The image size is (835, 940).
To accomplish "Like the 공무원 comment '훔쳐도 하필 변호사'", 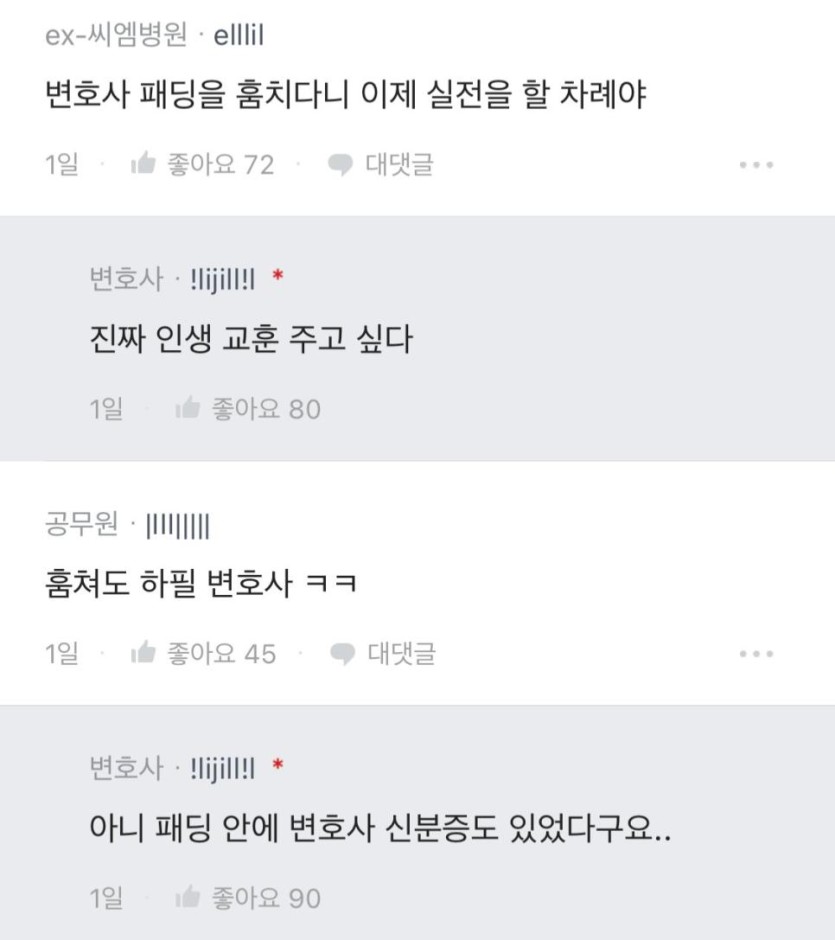I will pyautogui.click(x=145, y=654).
